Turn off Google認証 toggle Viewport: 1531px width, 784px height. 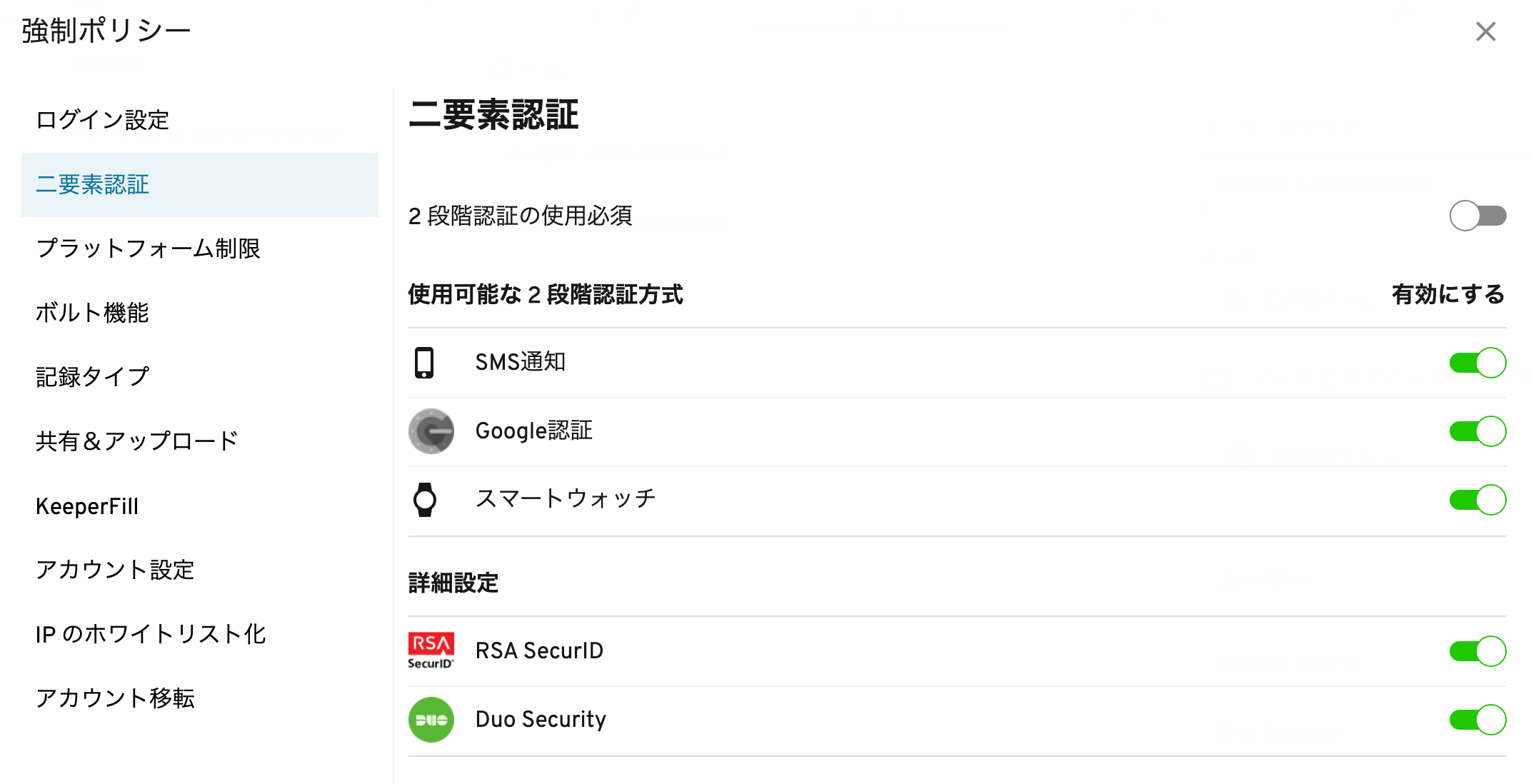(x=1477, y=431)
